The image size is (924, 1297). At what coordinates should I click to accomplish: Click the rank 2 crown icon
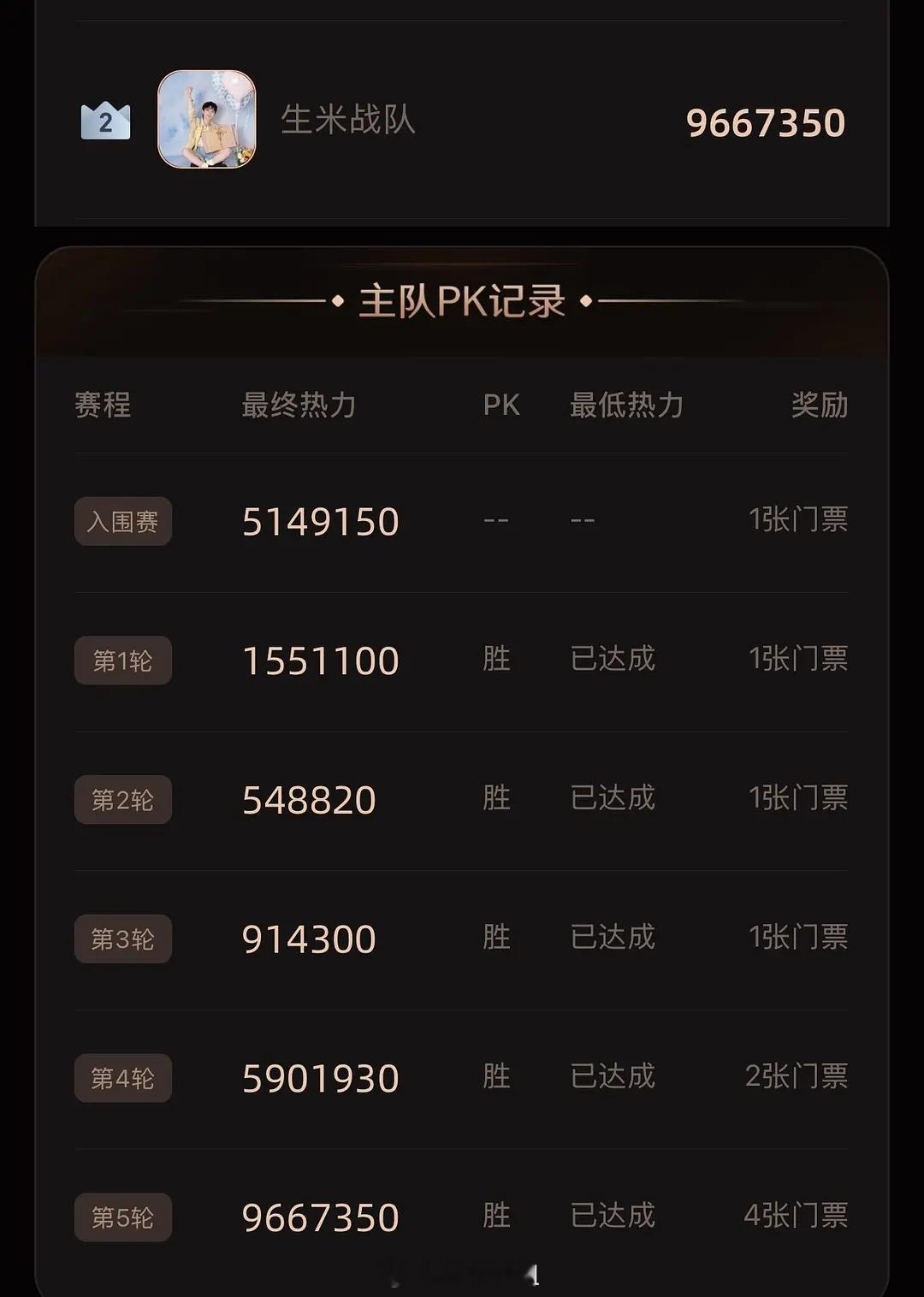[x=104, y=119]
